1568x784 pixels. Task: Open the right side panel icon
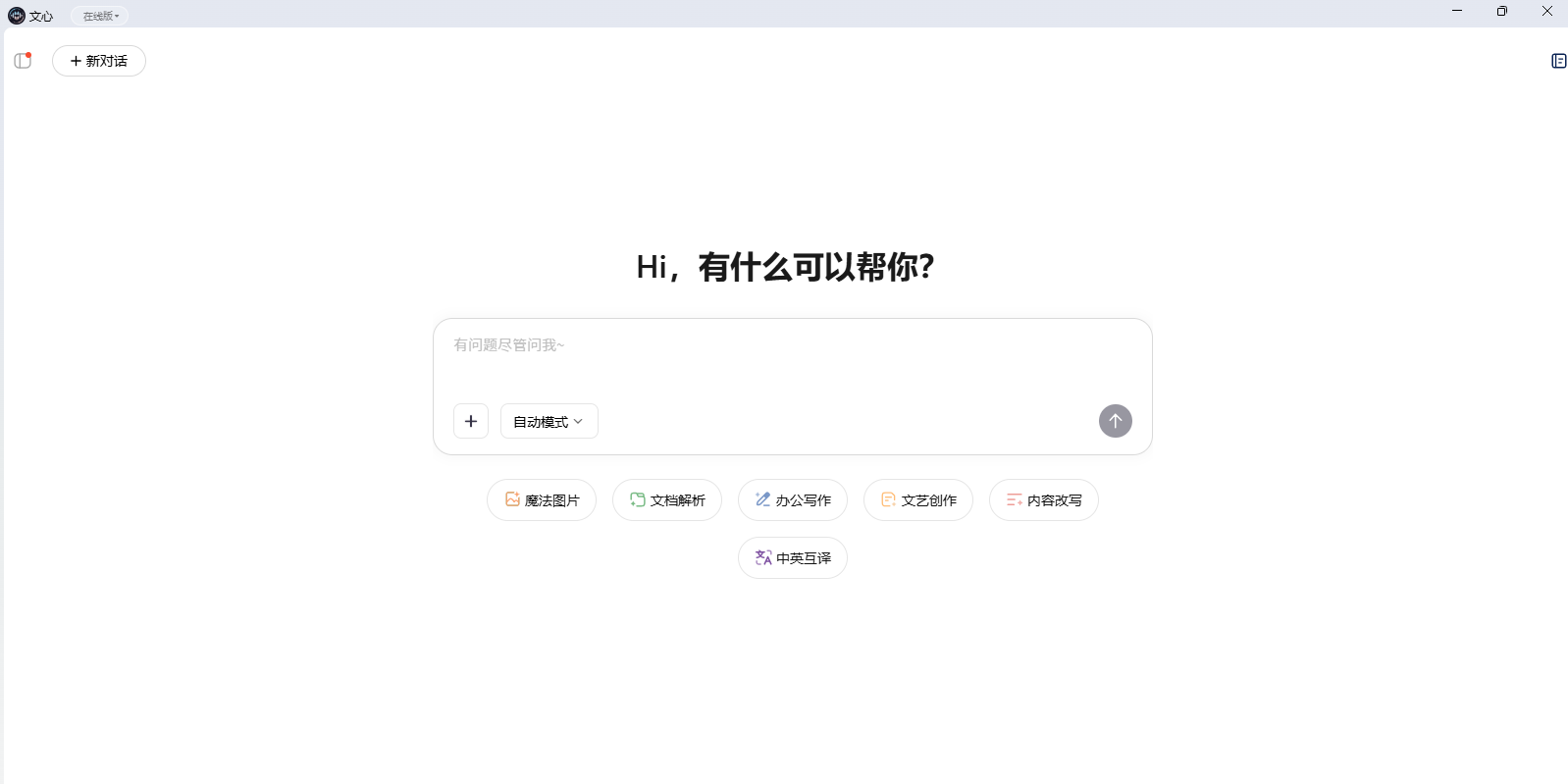tap(1558, 61)
